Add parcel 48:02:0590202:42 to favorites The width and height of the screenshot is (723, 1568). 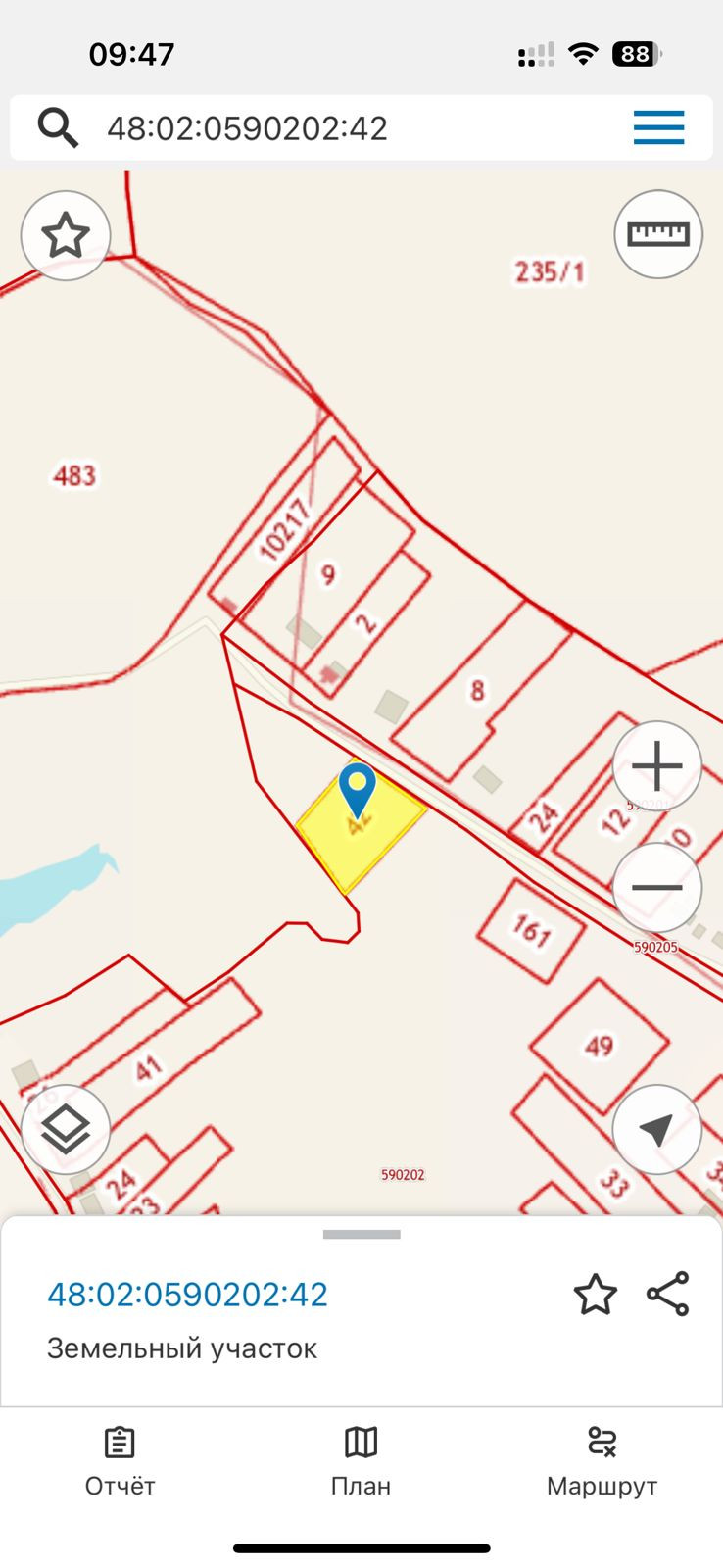click(x=595, y=1295)
